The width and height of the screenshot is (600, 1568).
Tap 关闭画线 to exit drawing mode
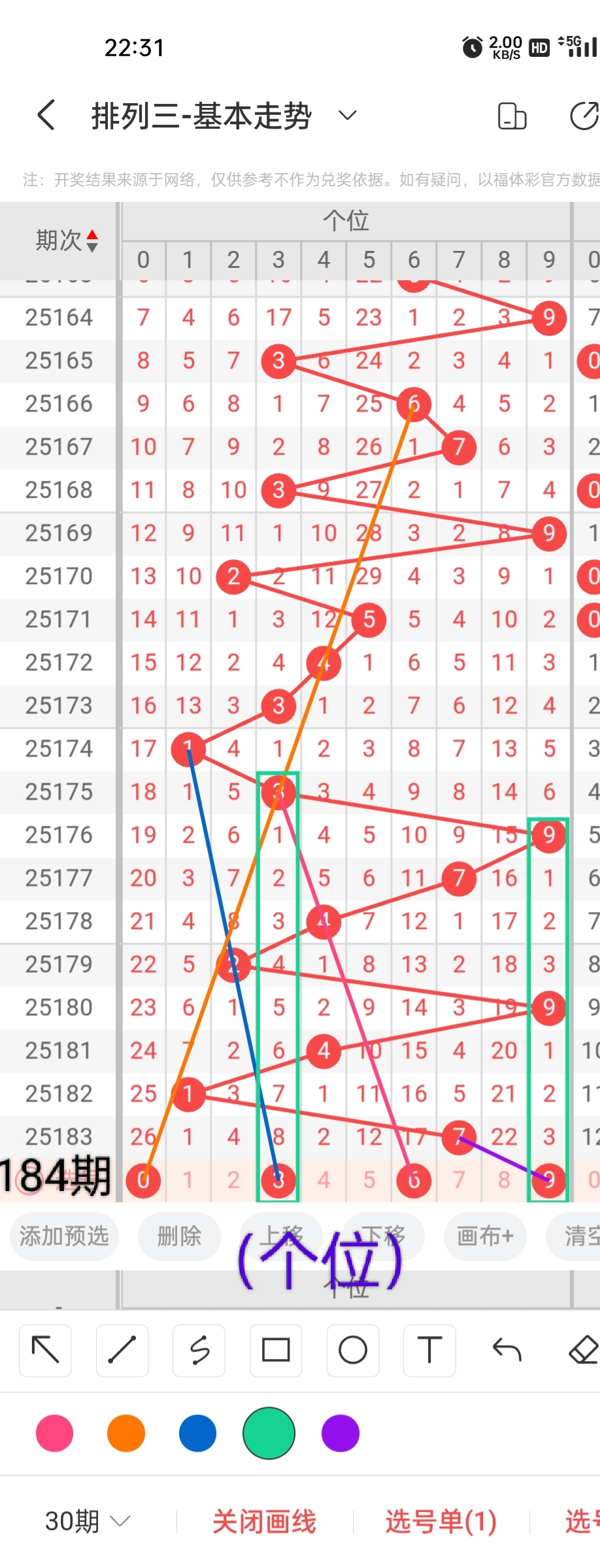(x=264, y=1522)
